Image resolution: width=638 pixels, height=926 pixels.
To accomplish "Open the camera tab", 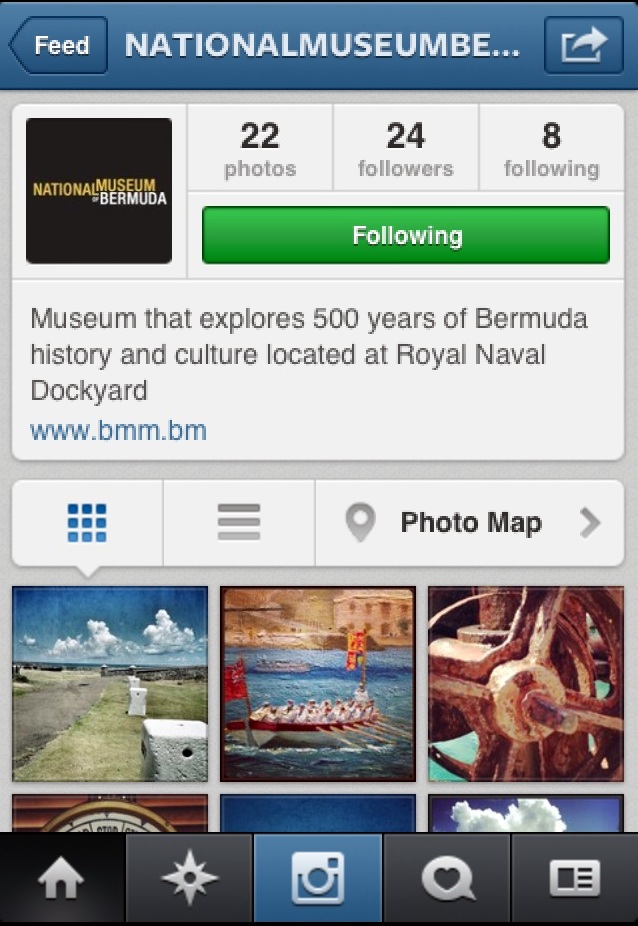I will (318, 879).
